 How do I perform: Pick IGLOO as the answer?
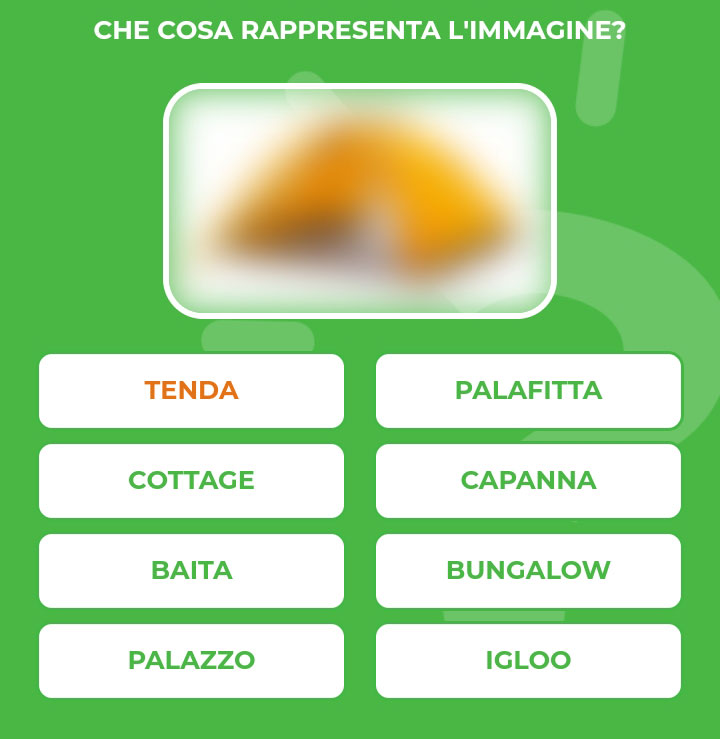tap(528, 660)
